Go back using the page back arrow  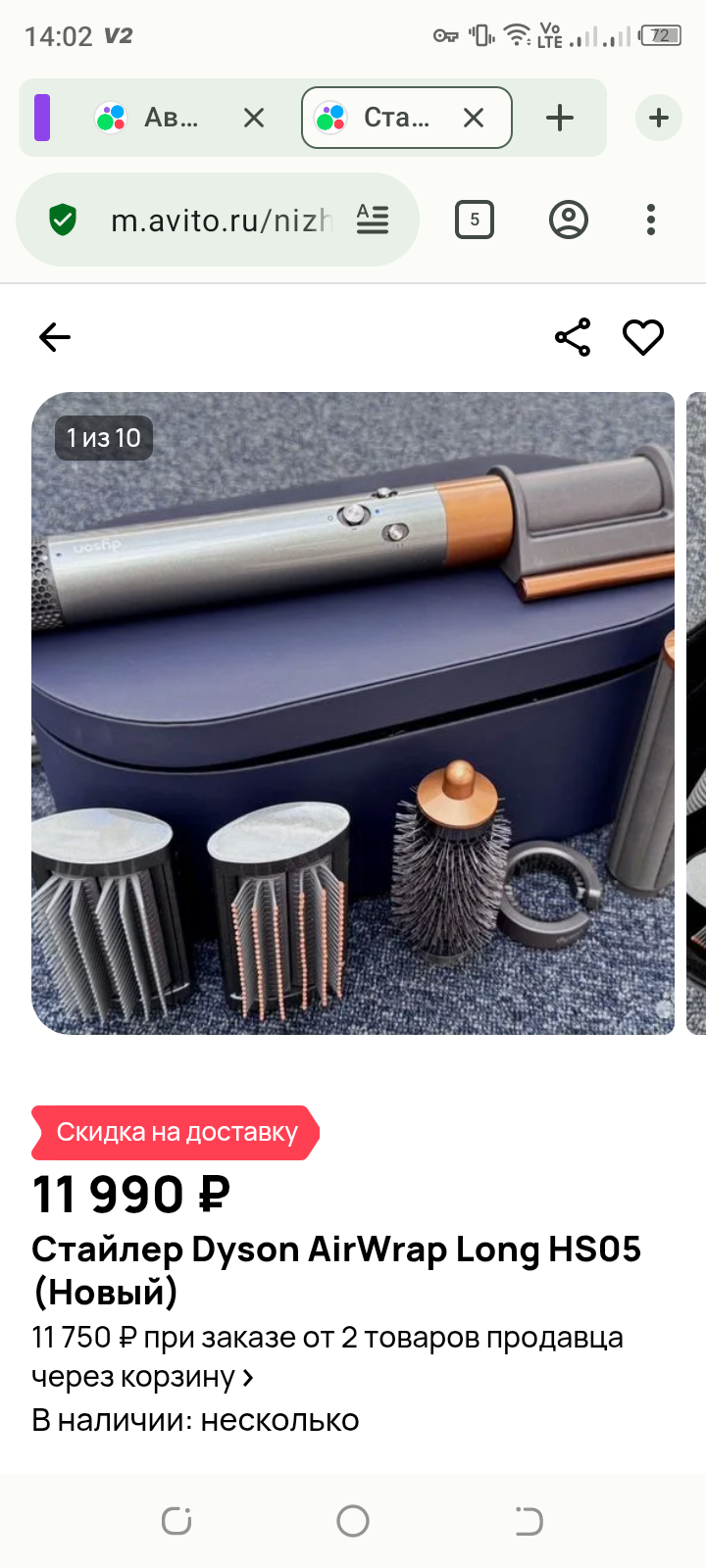tap(55, 338)
